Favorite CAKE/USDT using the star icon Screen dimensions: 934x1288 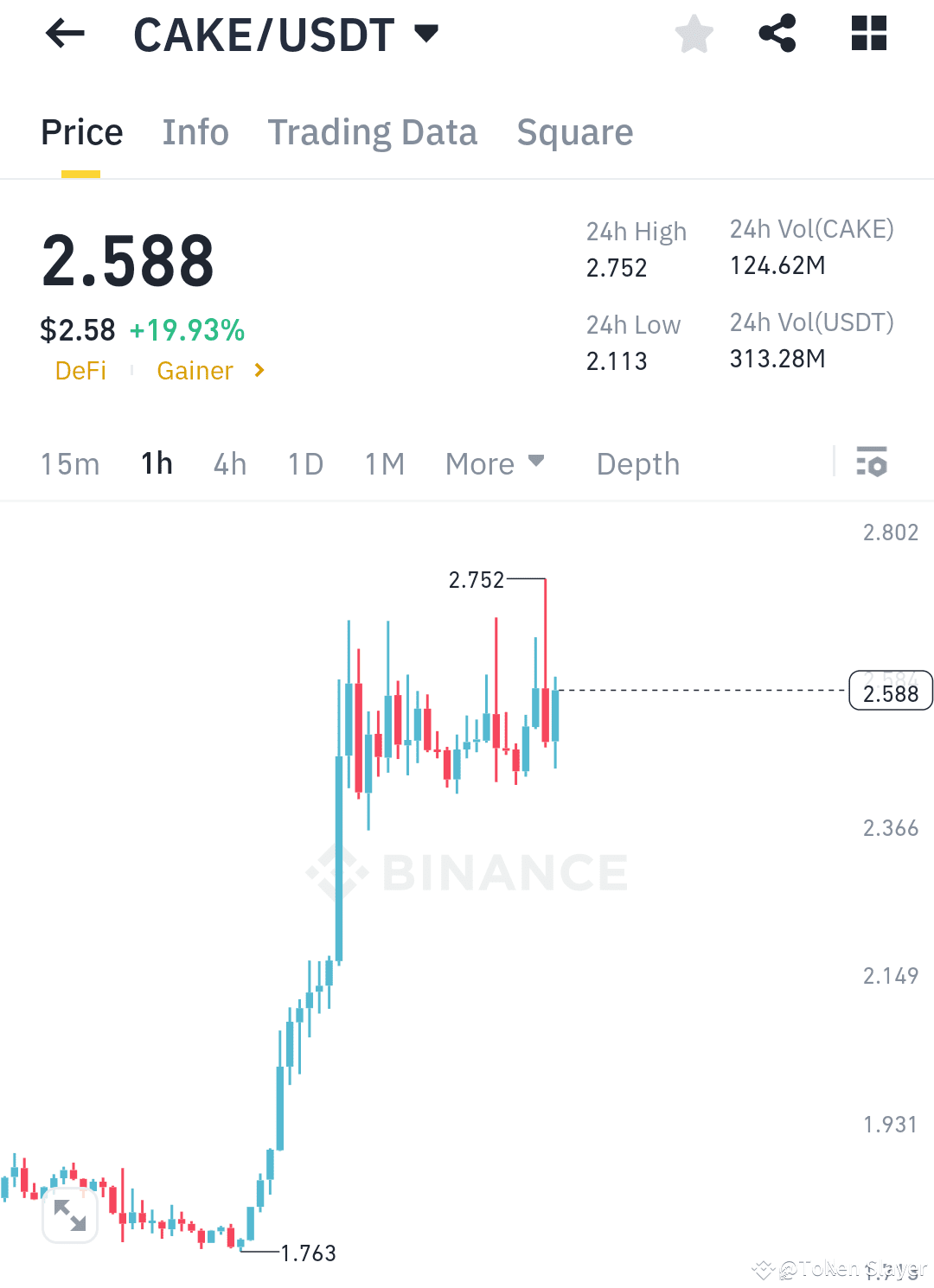point(694,34)
